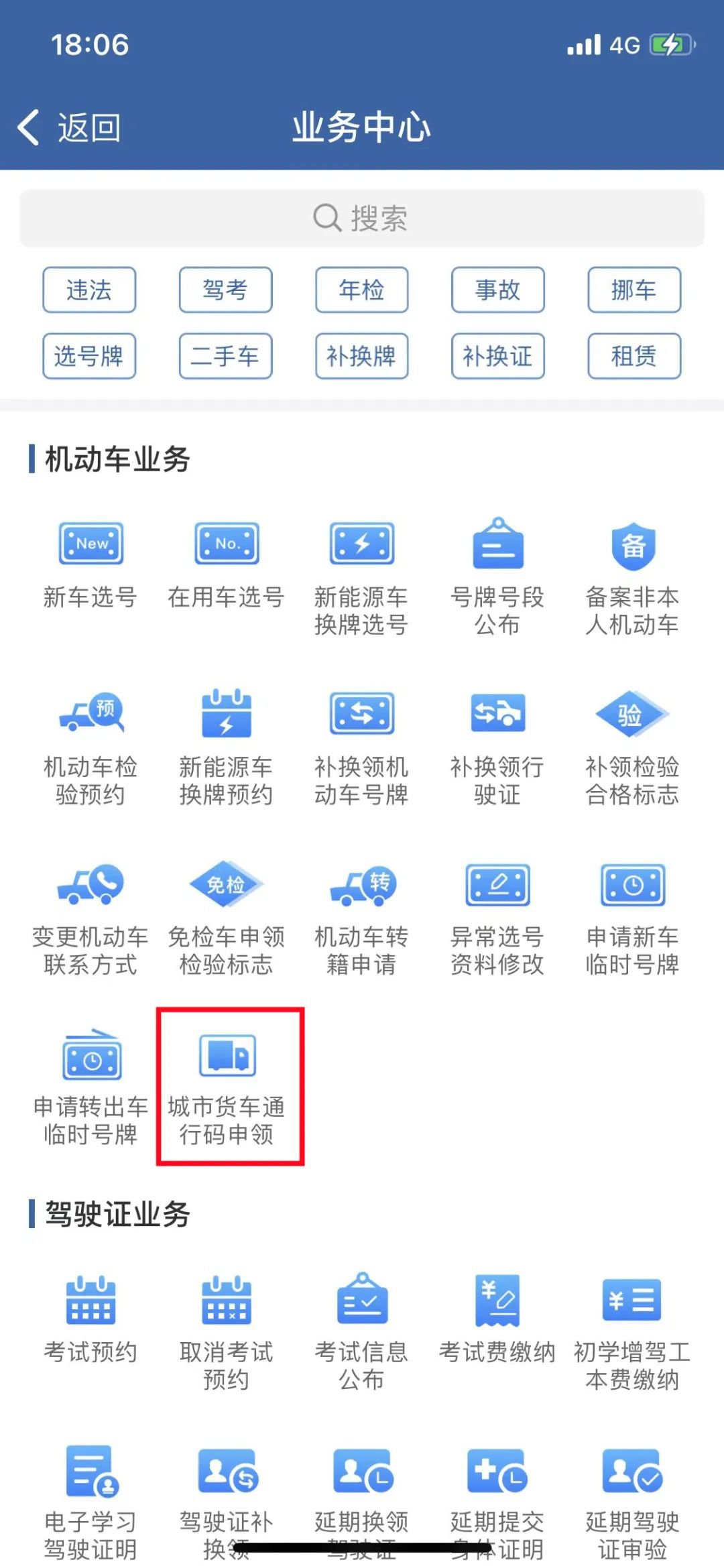Select the 驾考 chip
The width and height of the screenshot is (724, 1568).
click(225, 290)
